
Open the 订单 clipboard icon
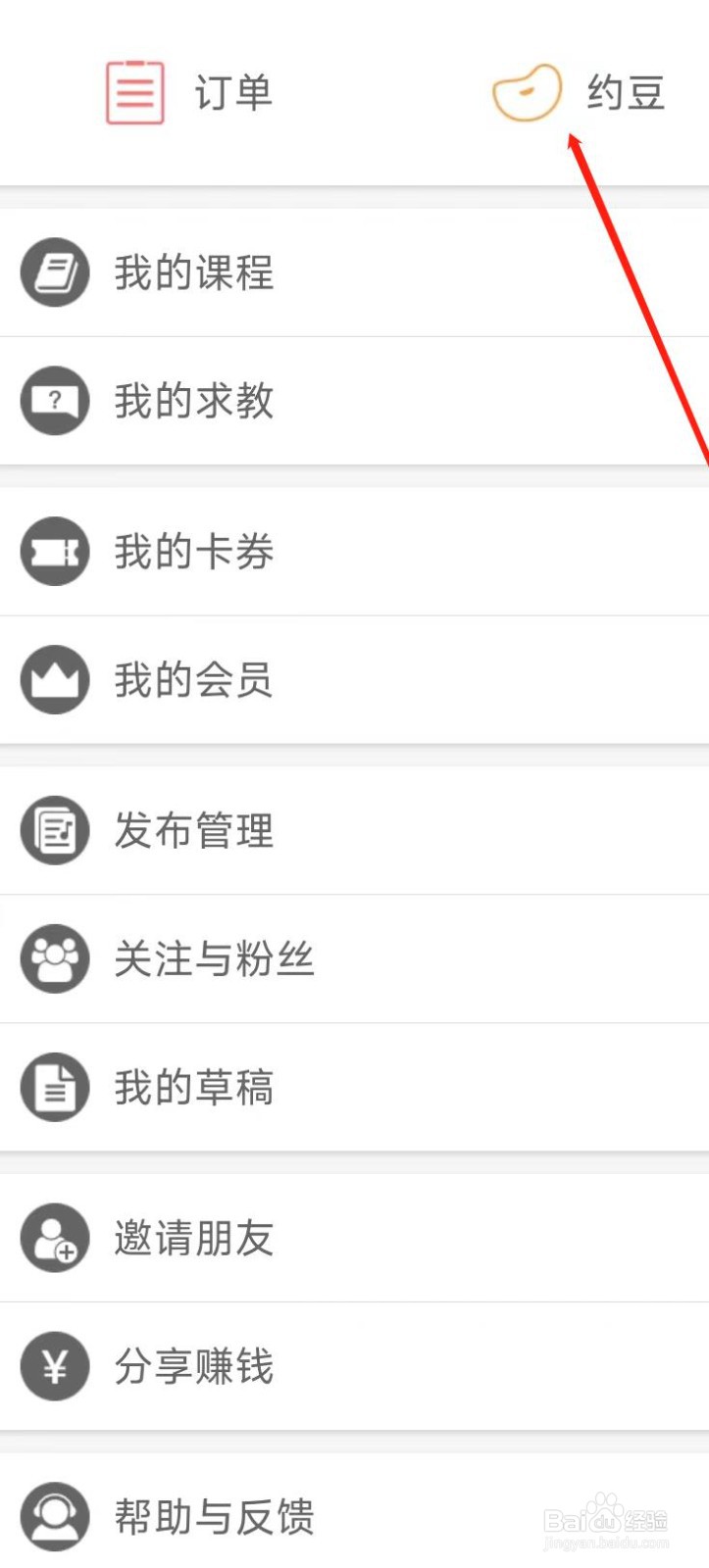pos(133,92)
